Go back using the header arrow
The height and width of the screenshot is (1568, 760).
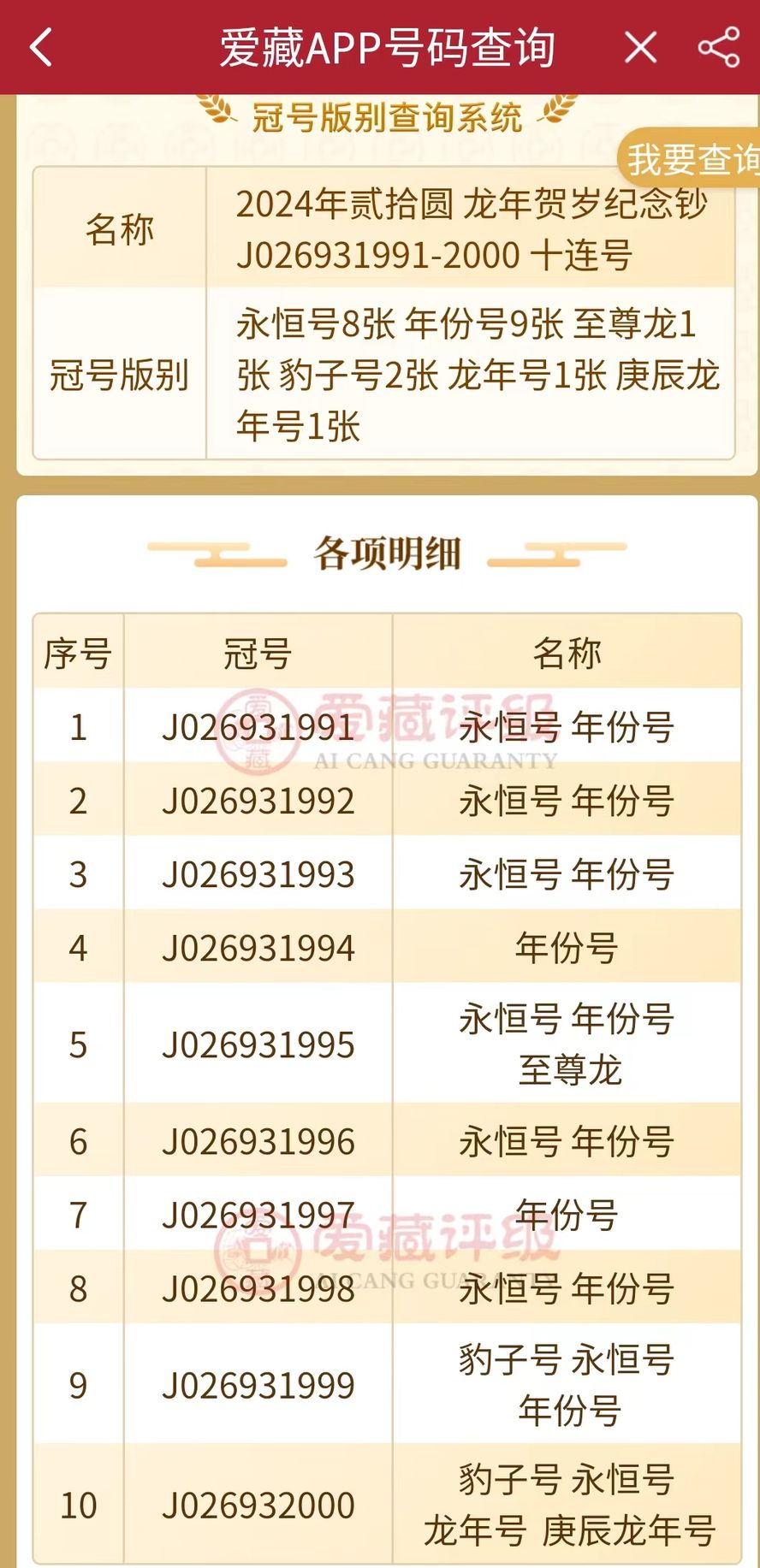tap(41, 47)
